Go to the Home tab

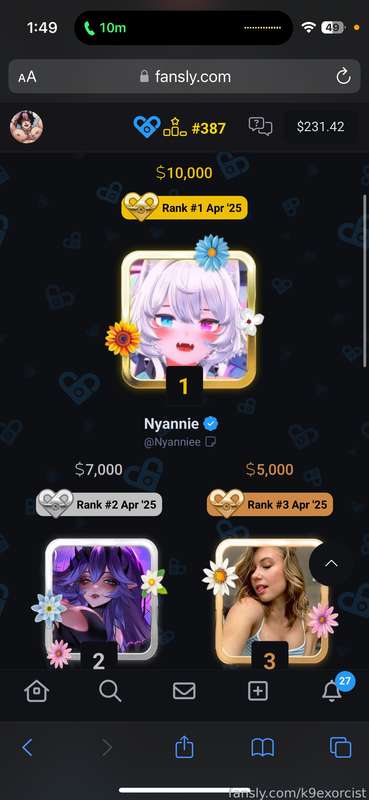pyautogui.click(x=37, y=691)
